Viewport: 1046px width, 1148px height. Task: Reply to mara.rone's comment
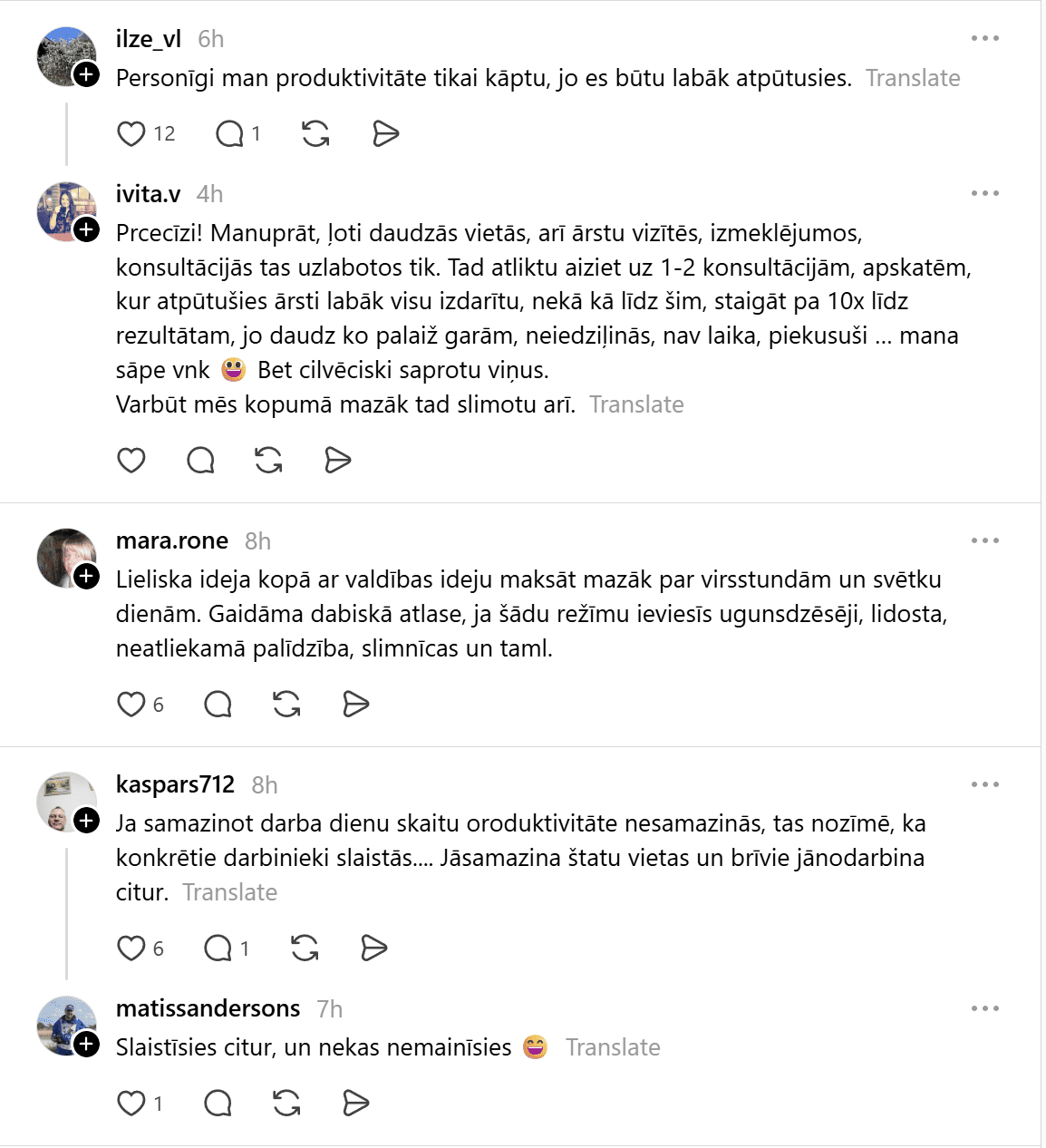coord(218,705)
